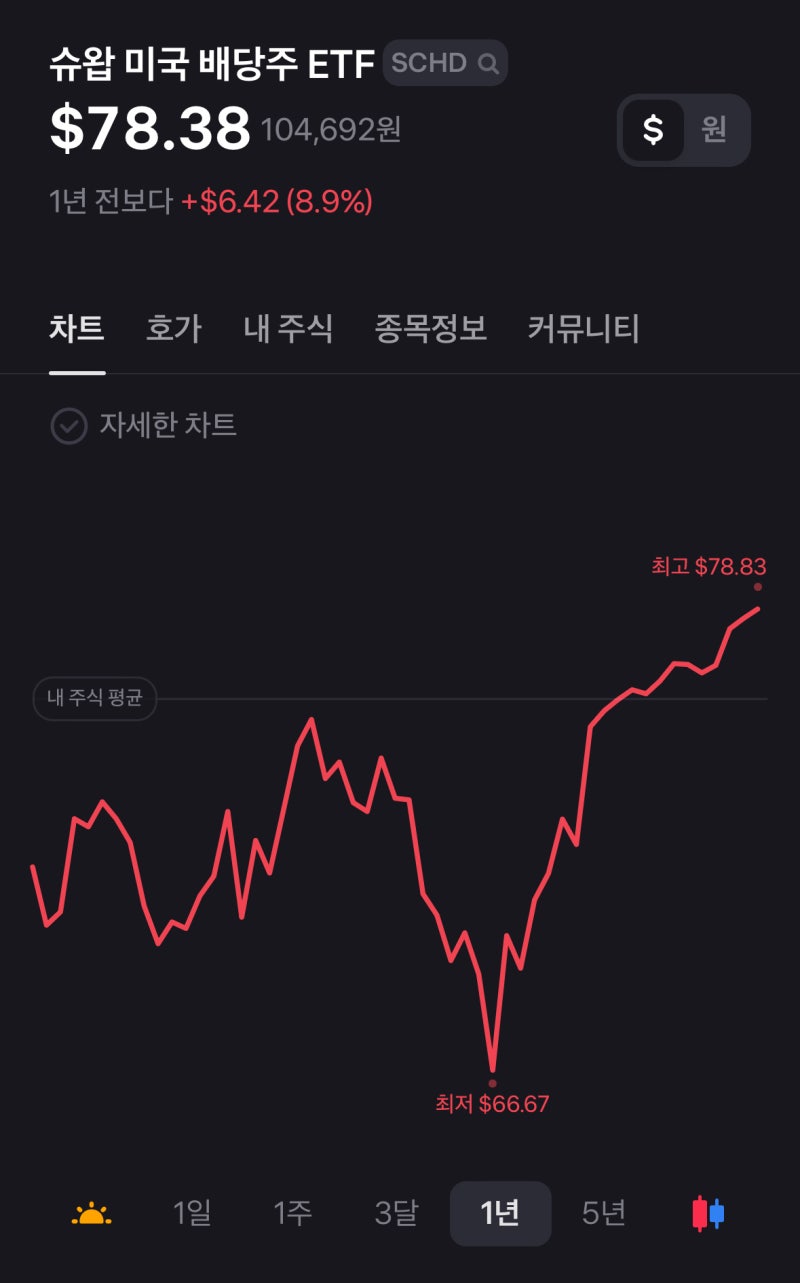Click the 최고 $78.83 high marker
800x1283 pixels.
coord(709,565)
